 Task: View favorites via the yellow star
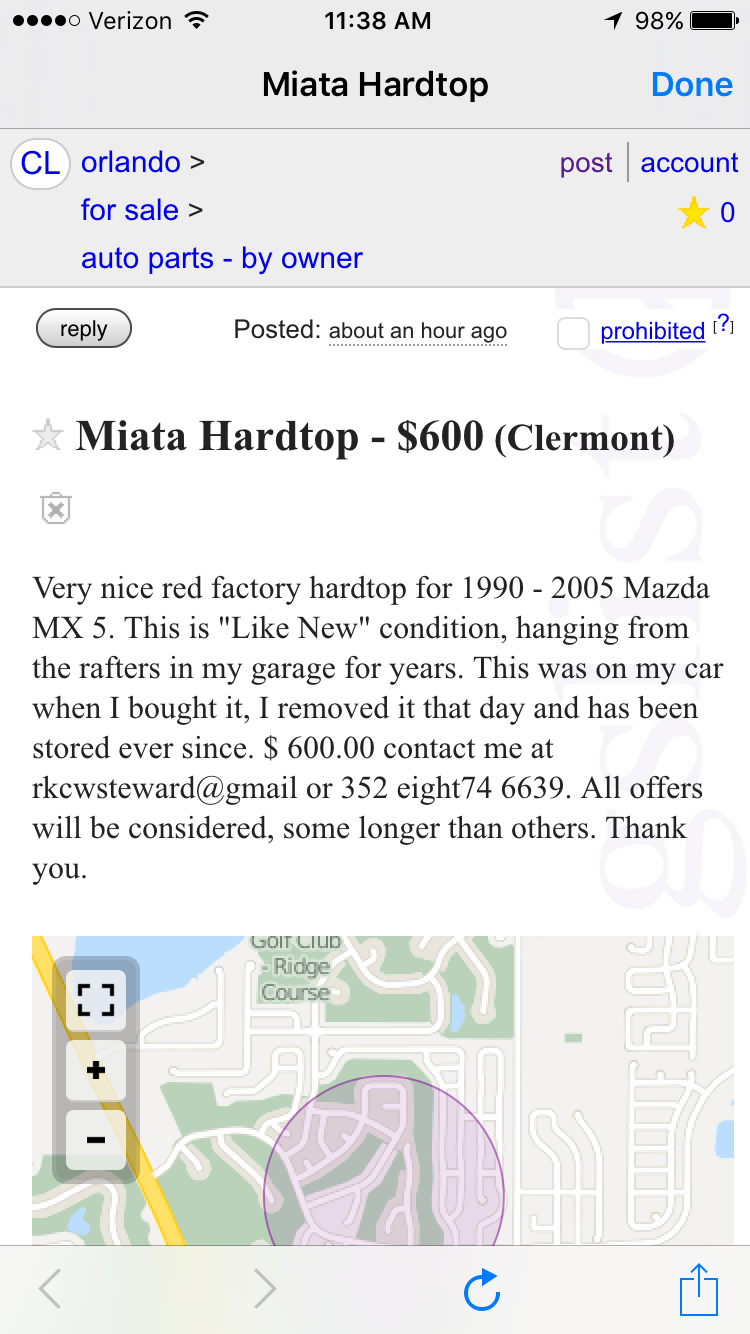pyautogui.click(x=694, y=212)
